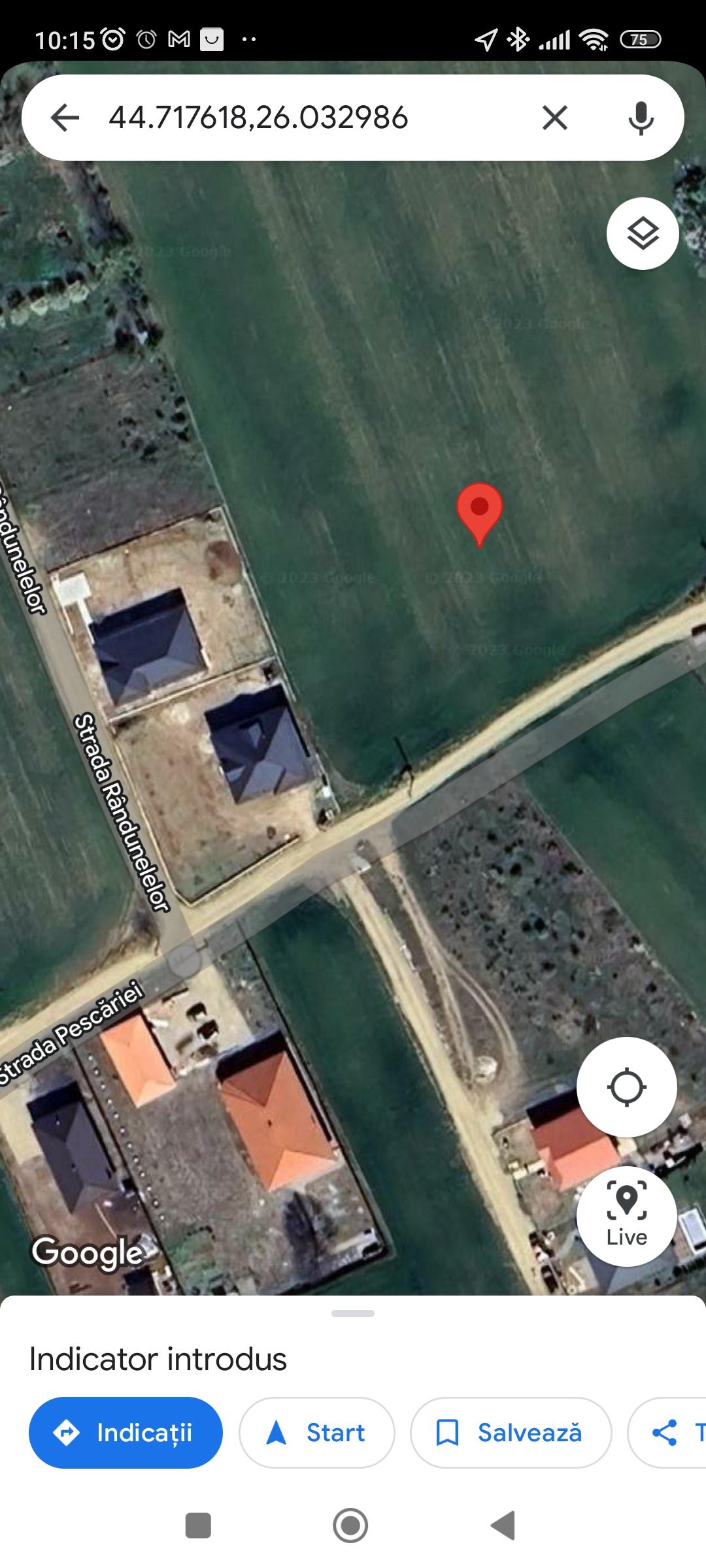The height and width of the screenshot is (1568, 706).
Task: Go back using the search bar arrow
Action: pyautogui.click(x=65, y=118)
